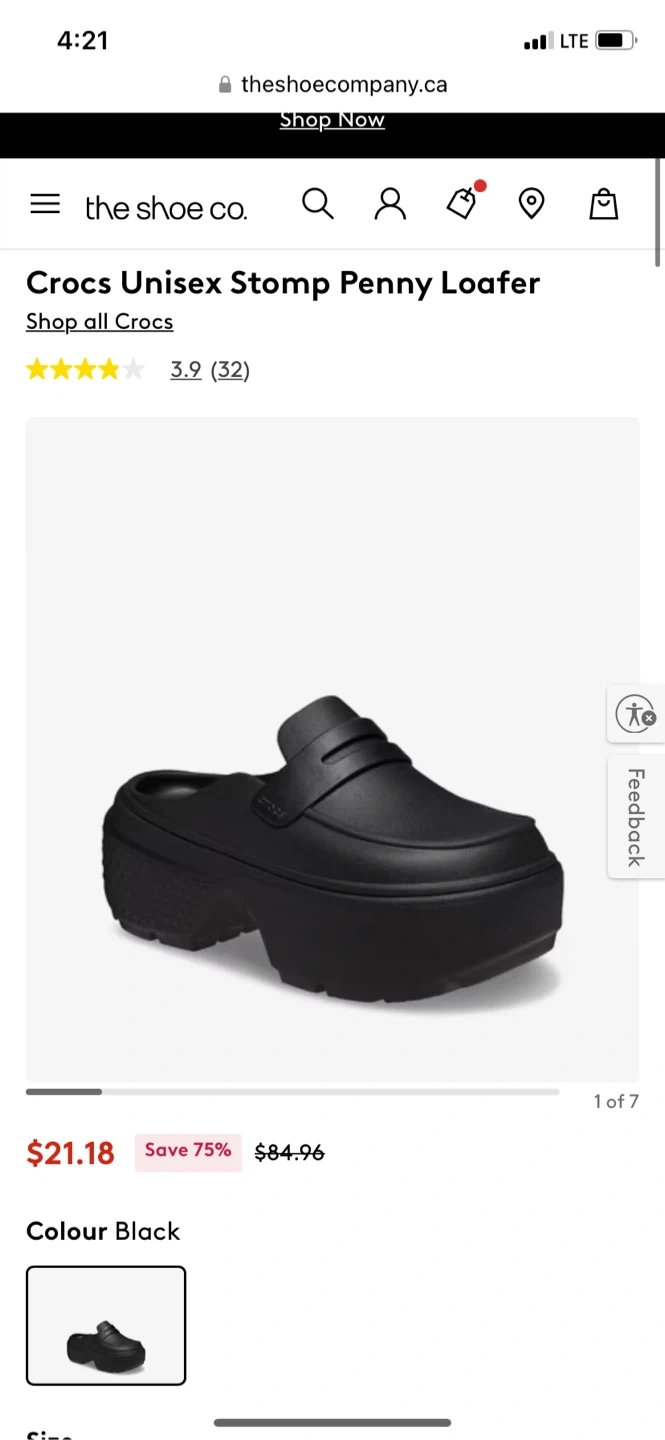Tap the theshoecompany.ca address bar

point(332,85)
